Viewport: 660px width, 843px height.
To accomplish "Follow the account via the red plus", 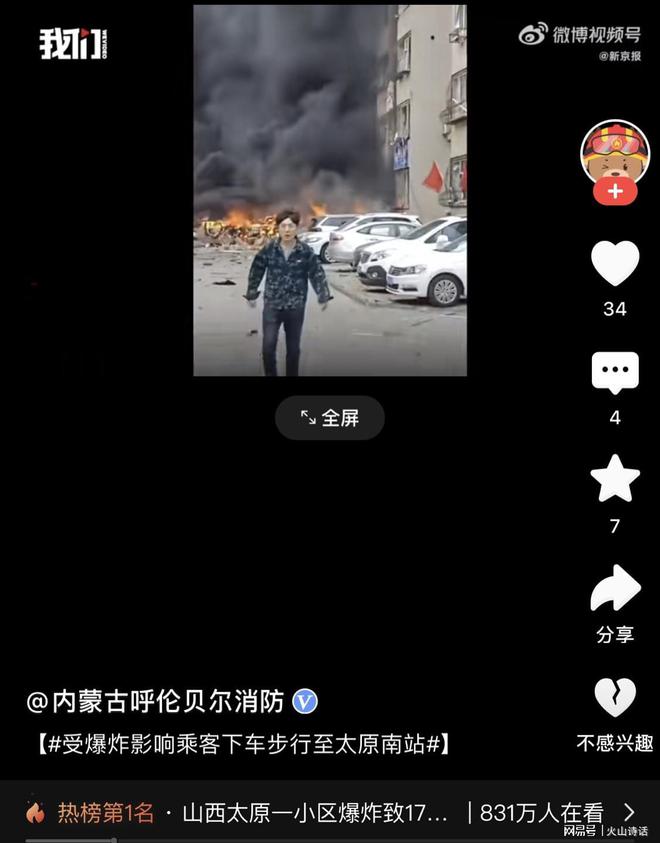I will click(615, 192).
